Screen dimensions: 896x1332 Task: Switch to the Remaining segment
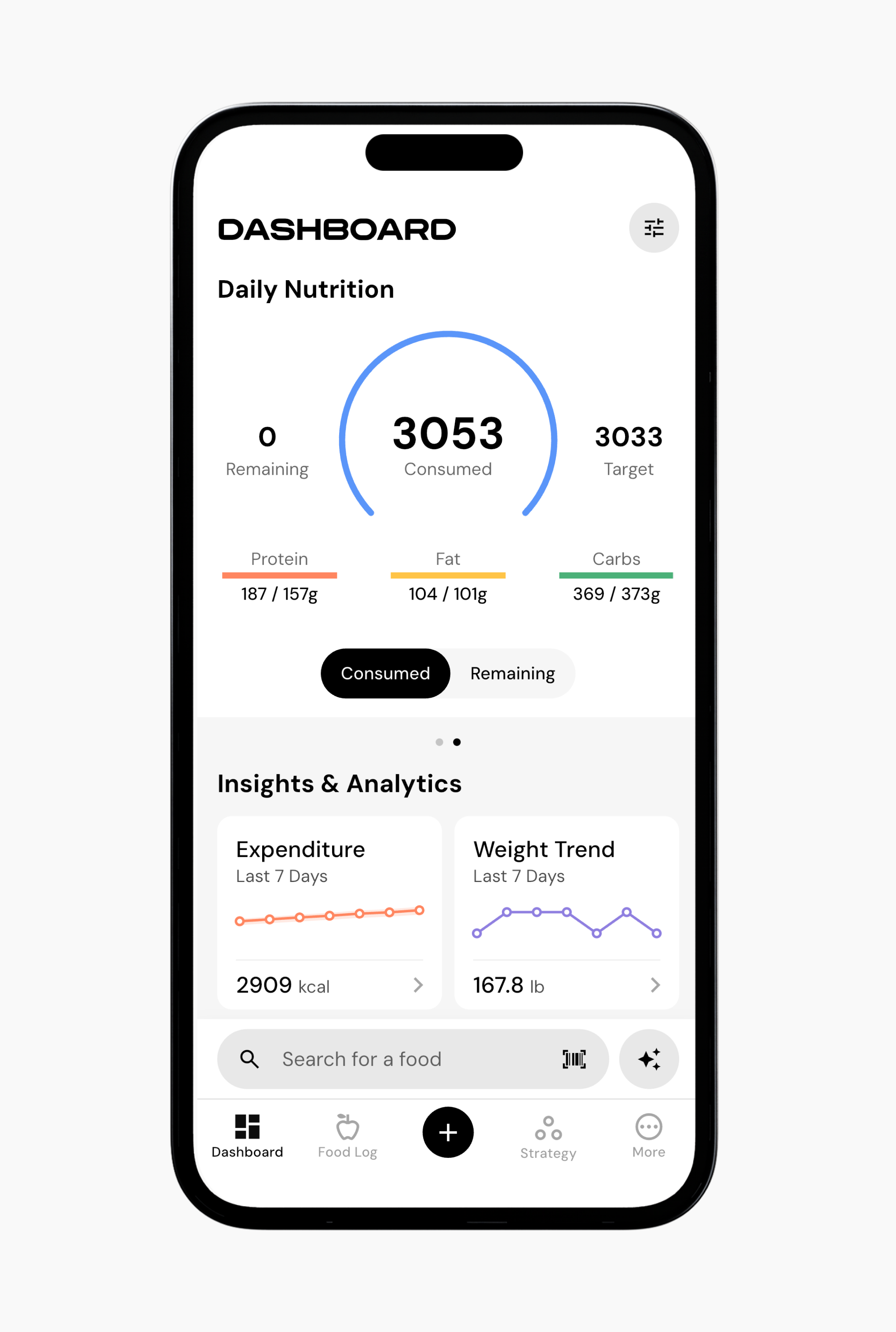(512, 673)
